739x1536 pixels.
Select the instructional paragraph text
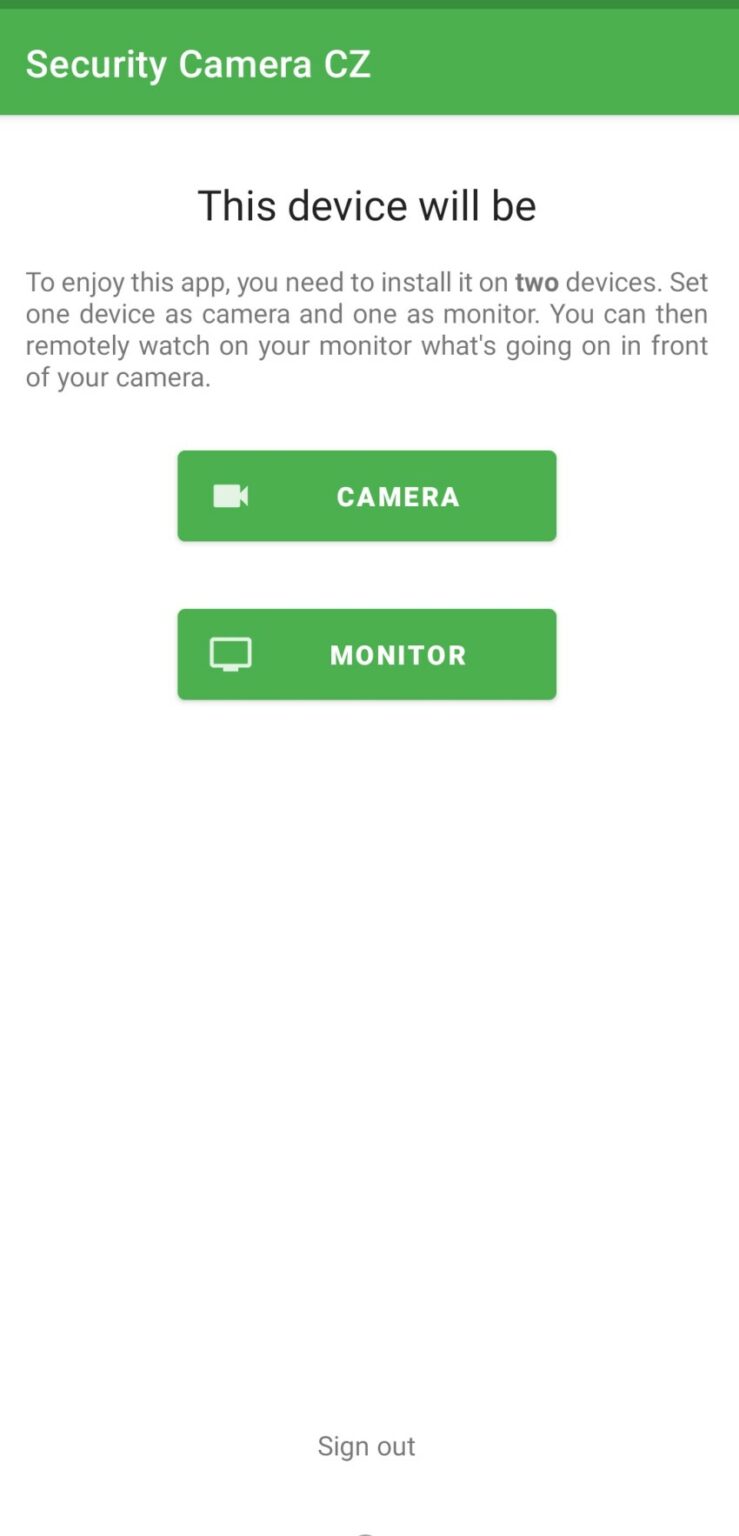click(x=366, y=329)
